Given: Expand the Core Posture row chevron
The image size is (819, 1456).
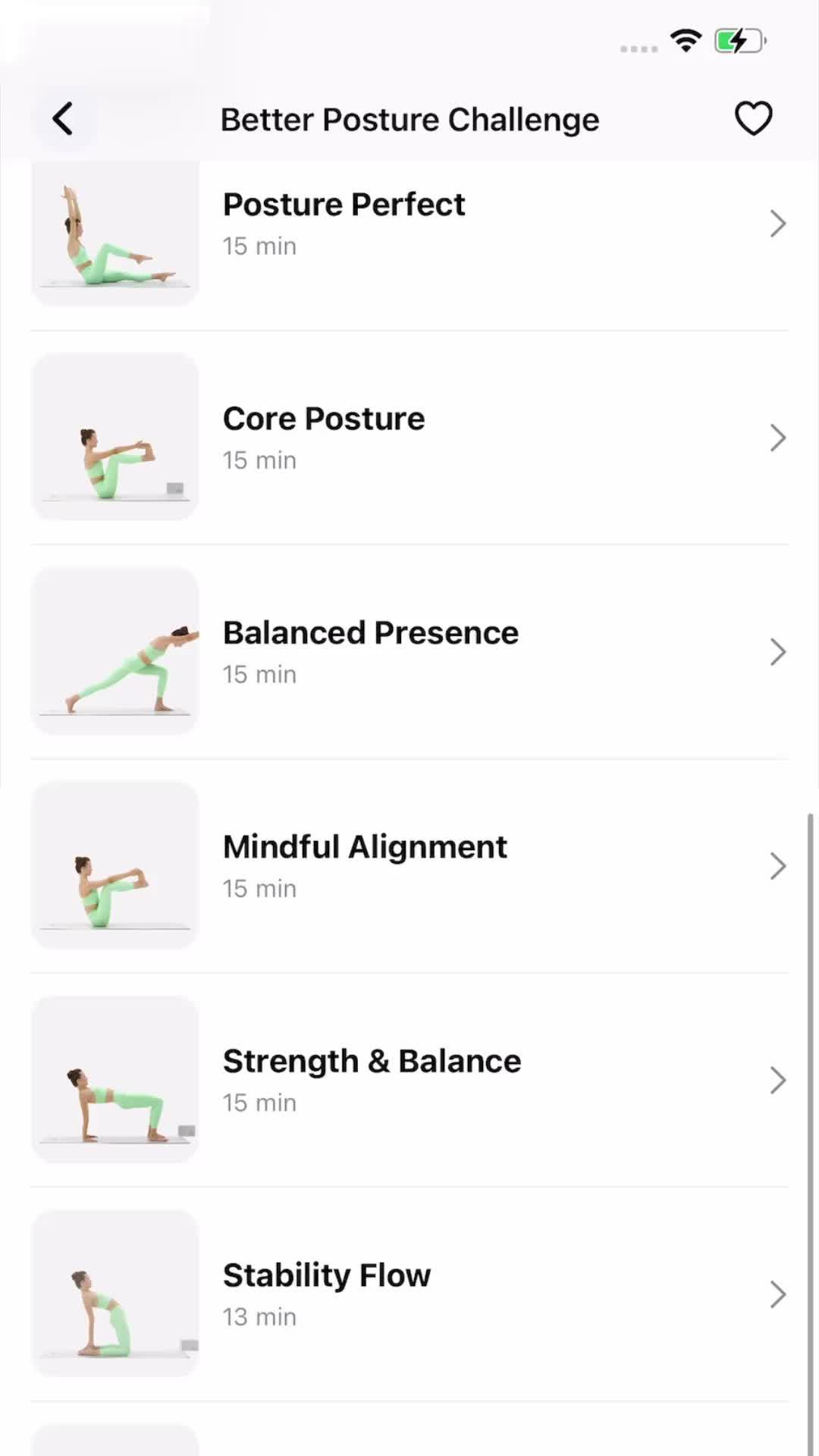Looking at the screenshot, I should click(777, 437).
